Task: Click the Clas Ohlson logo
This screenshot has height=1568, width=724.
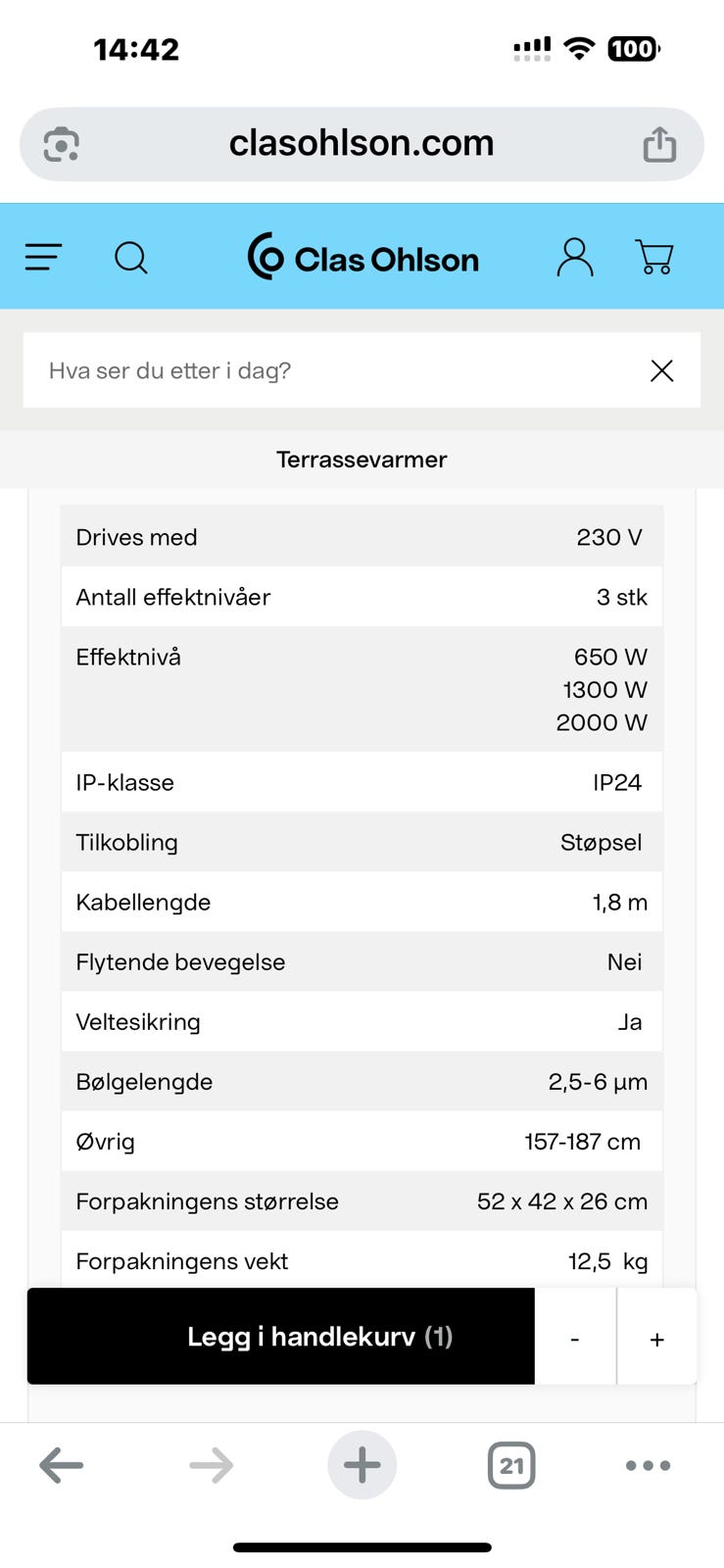Action: (x=363, y=257)
